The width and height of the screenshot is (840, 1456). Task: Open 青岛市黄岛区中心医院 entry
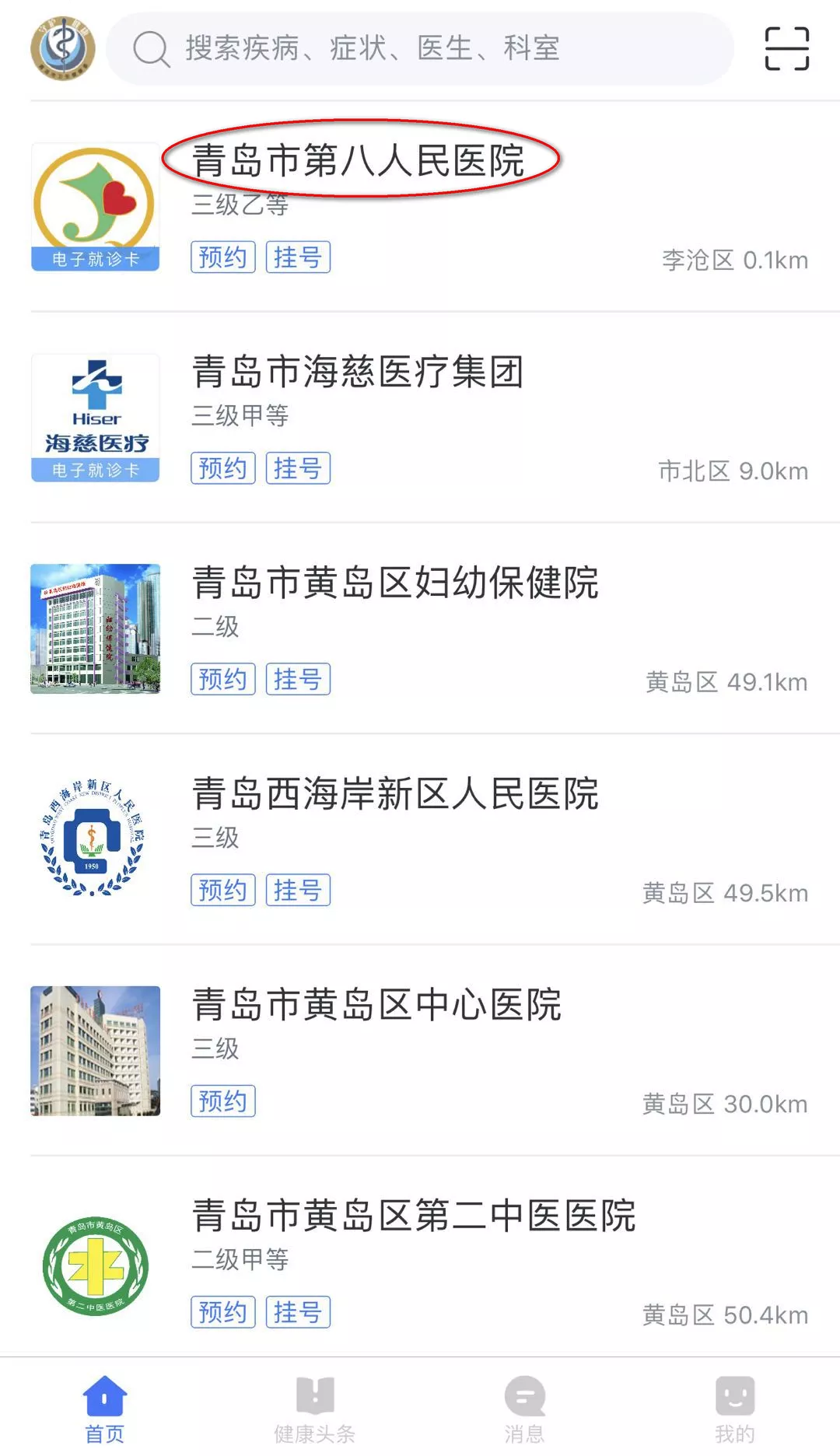[420, 1051]
